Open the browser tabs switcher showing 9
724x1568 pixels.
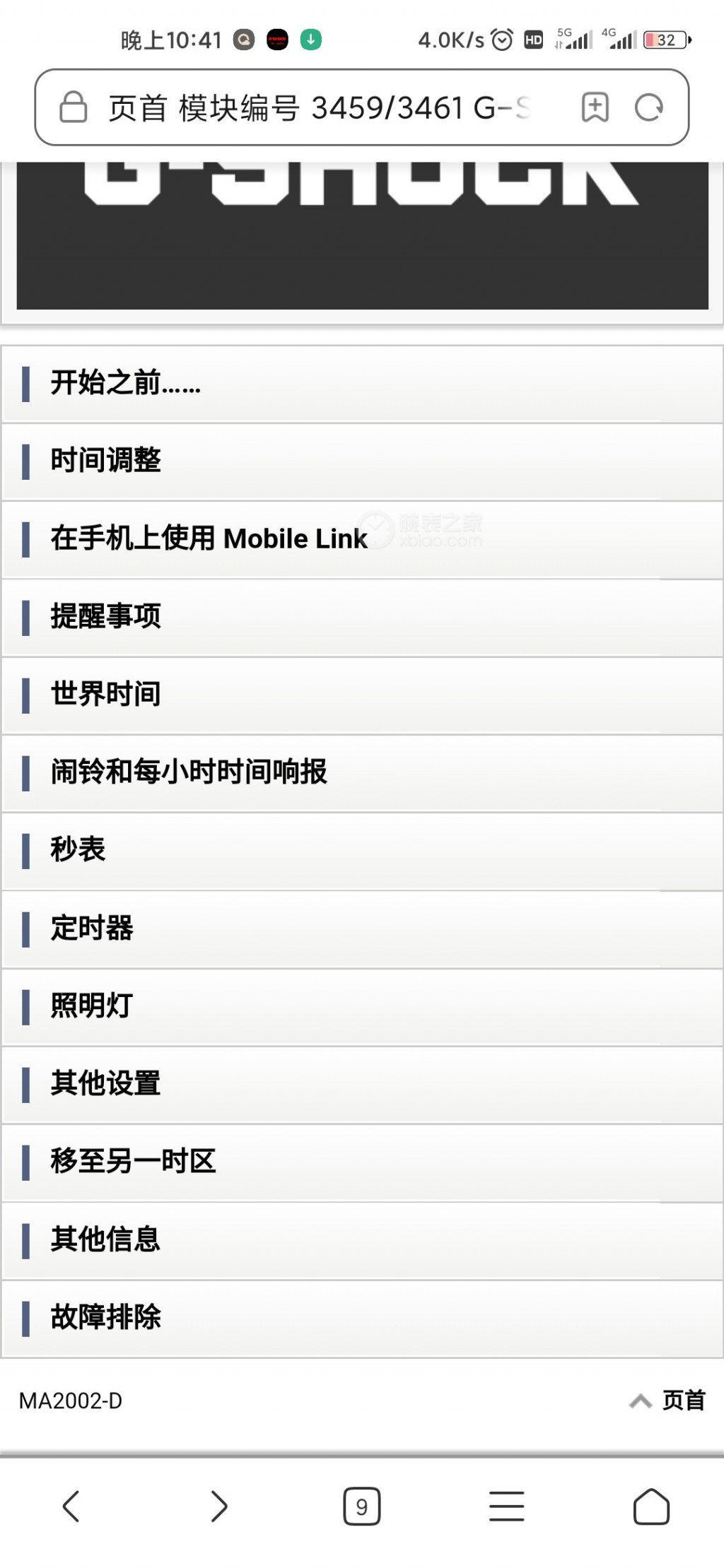(x=361, y=1507)
